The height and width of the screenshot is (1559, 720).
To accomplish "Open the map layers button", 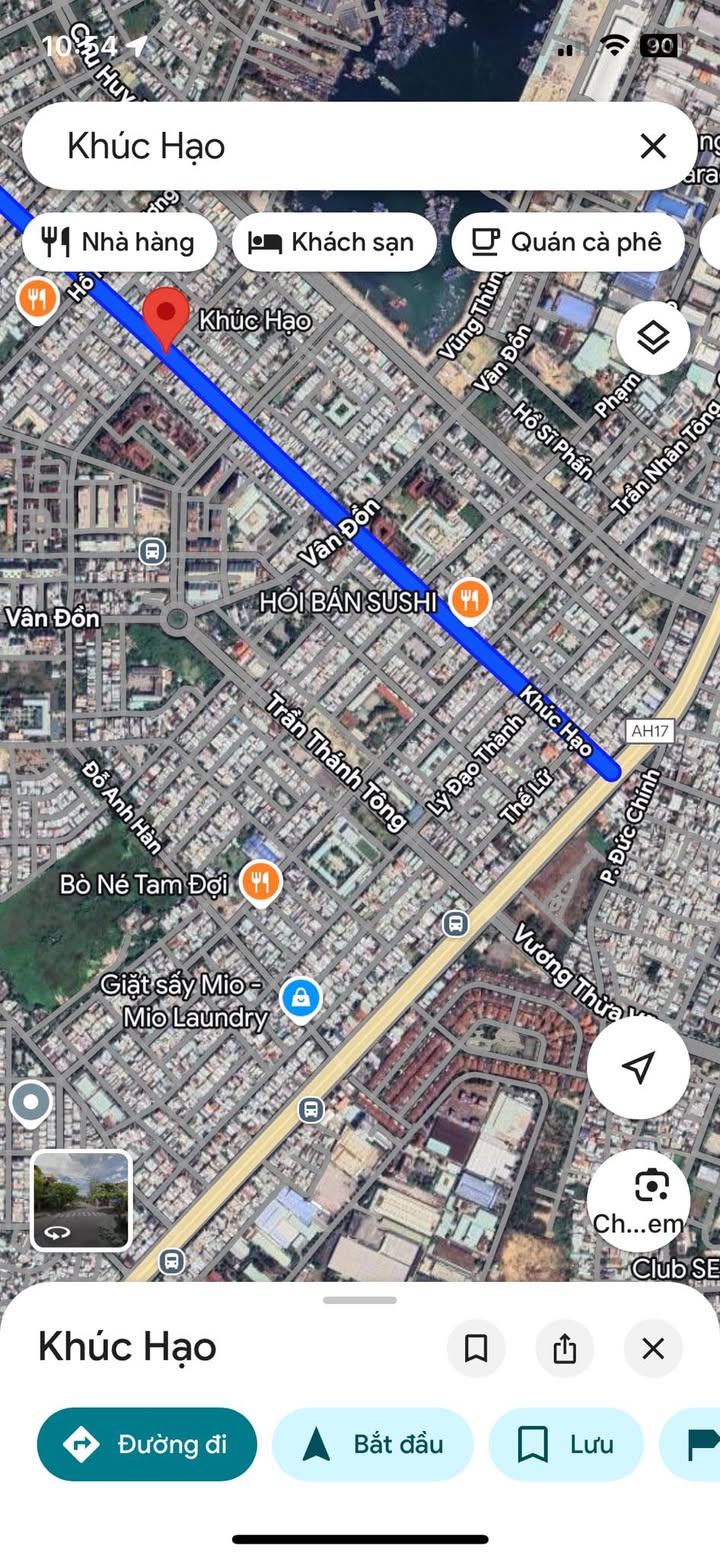I will 653,338.
